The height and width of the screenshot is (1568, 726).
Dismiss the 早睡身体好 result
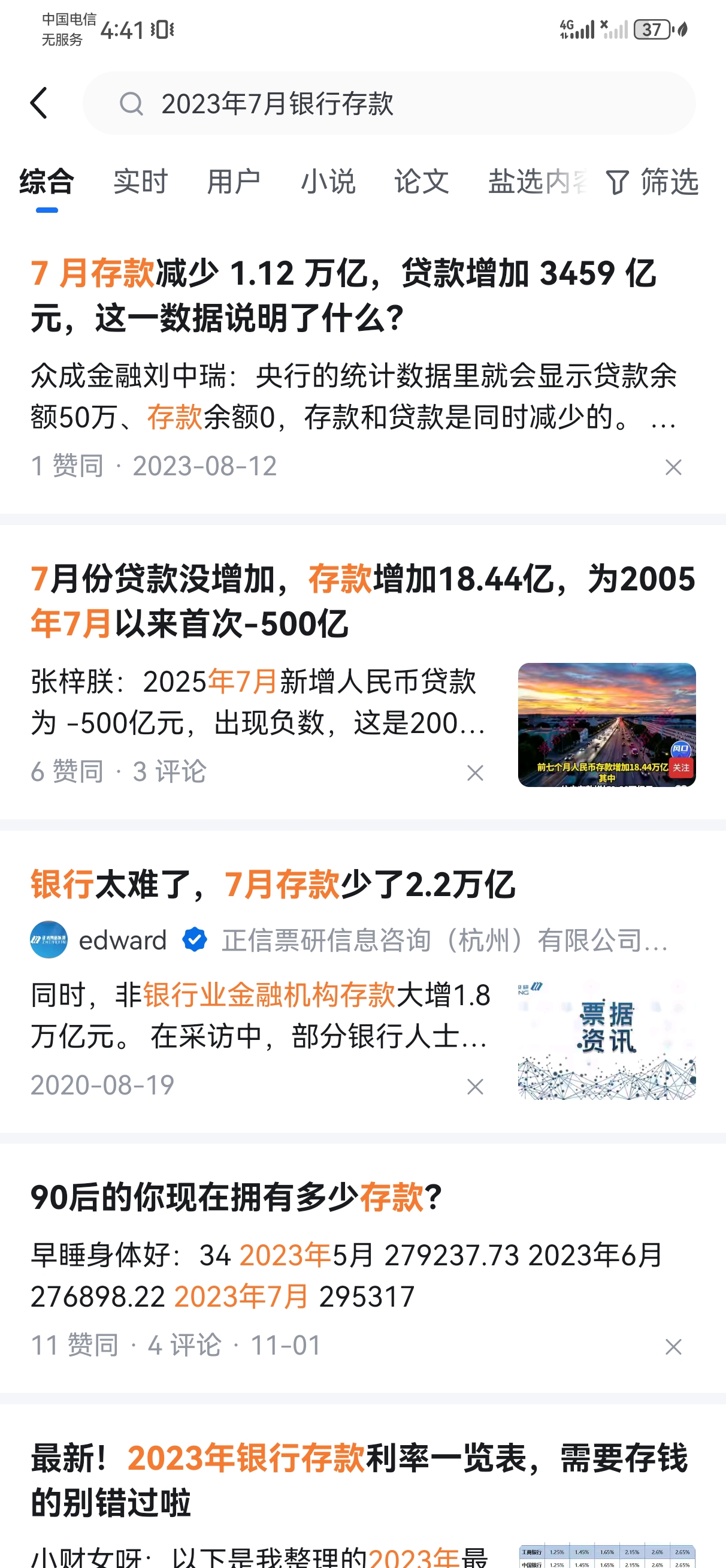click(673, 1346)
